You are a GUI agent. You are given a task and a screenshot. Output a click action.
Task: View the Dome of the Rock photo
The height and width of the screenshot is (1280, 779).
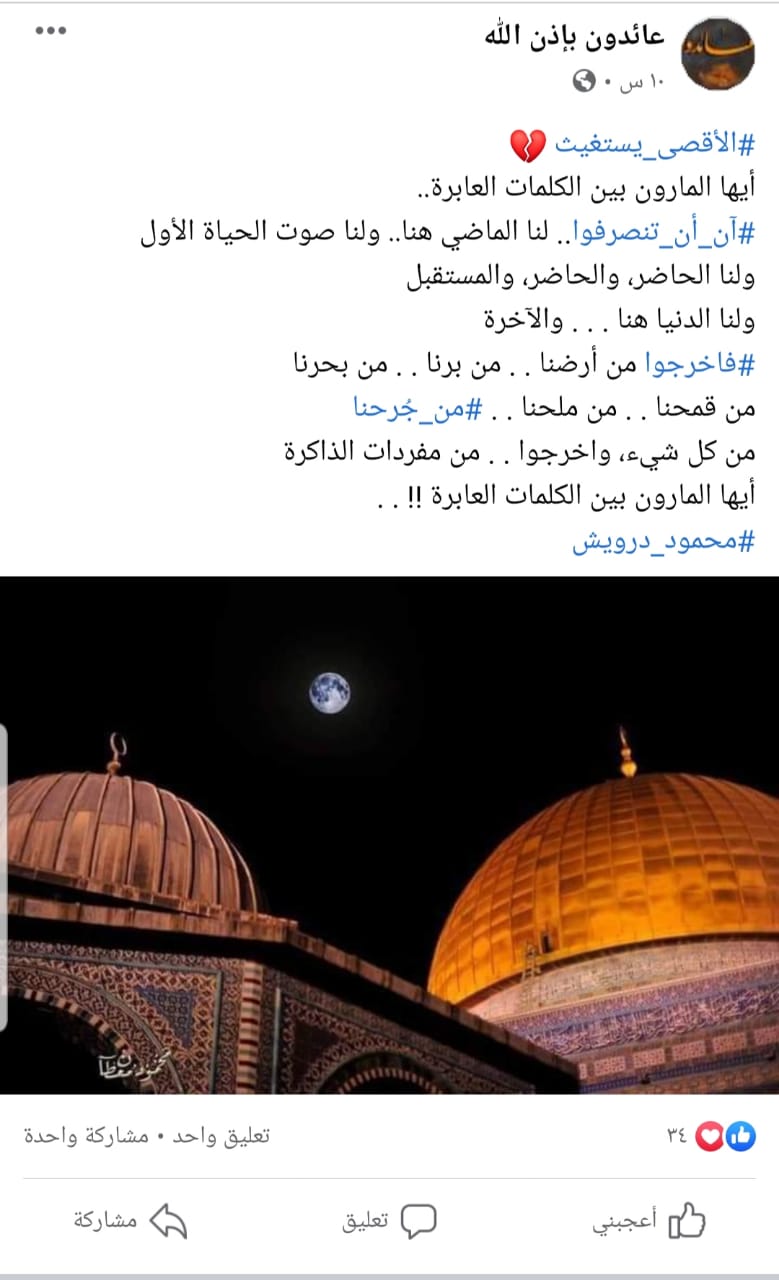click(389, 835)
